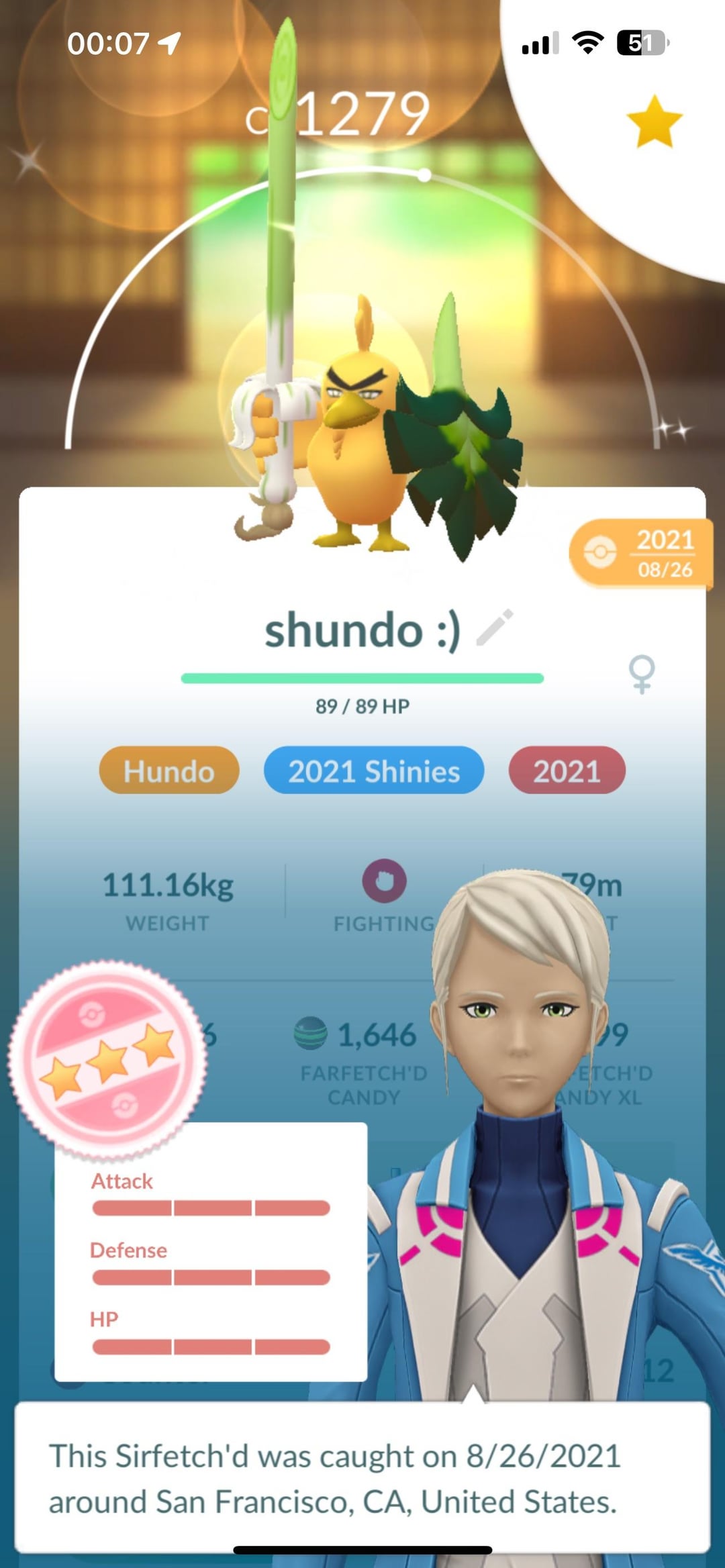Tap the appraisal message to continue
The image size is (725, 1568).
point(362,1477)
